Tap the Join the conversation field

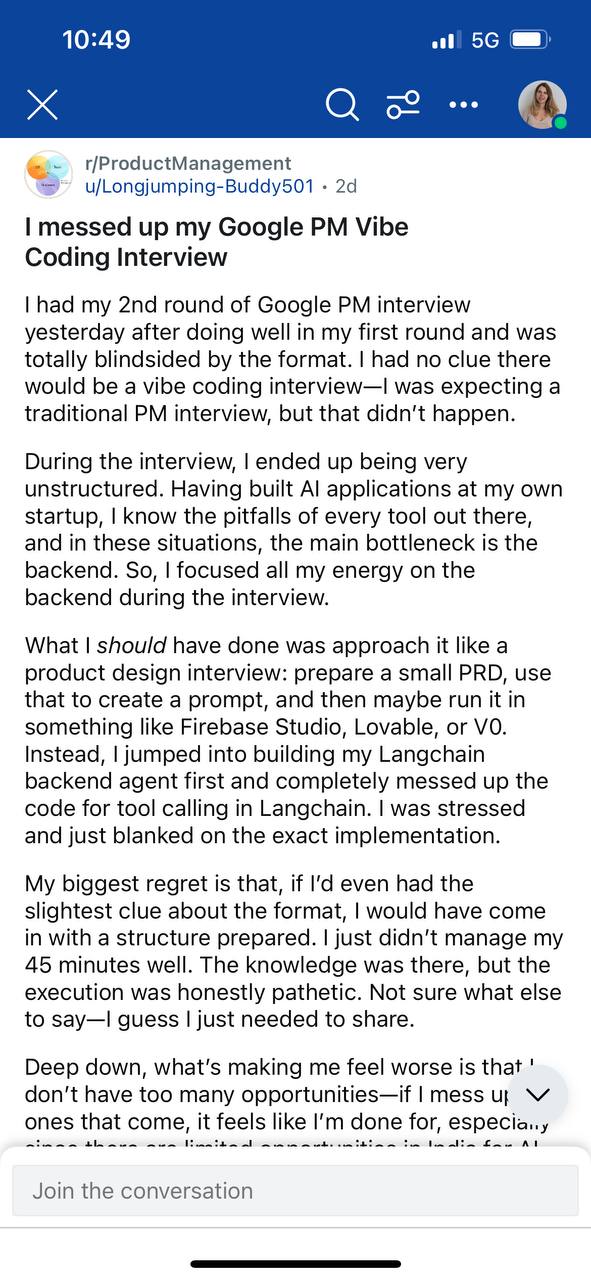click(x=295, y=1190)
